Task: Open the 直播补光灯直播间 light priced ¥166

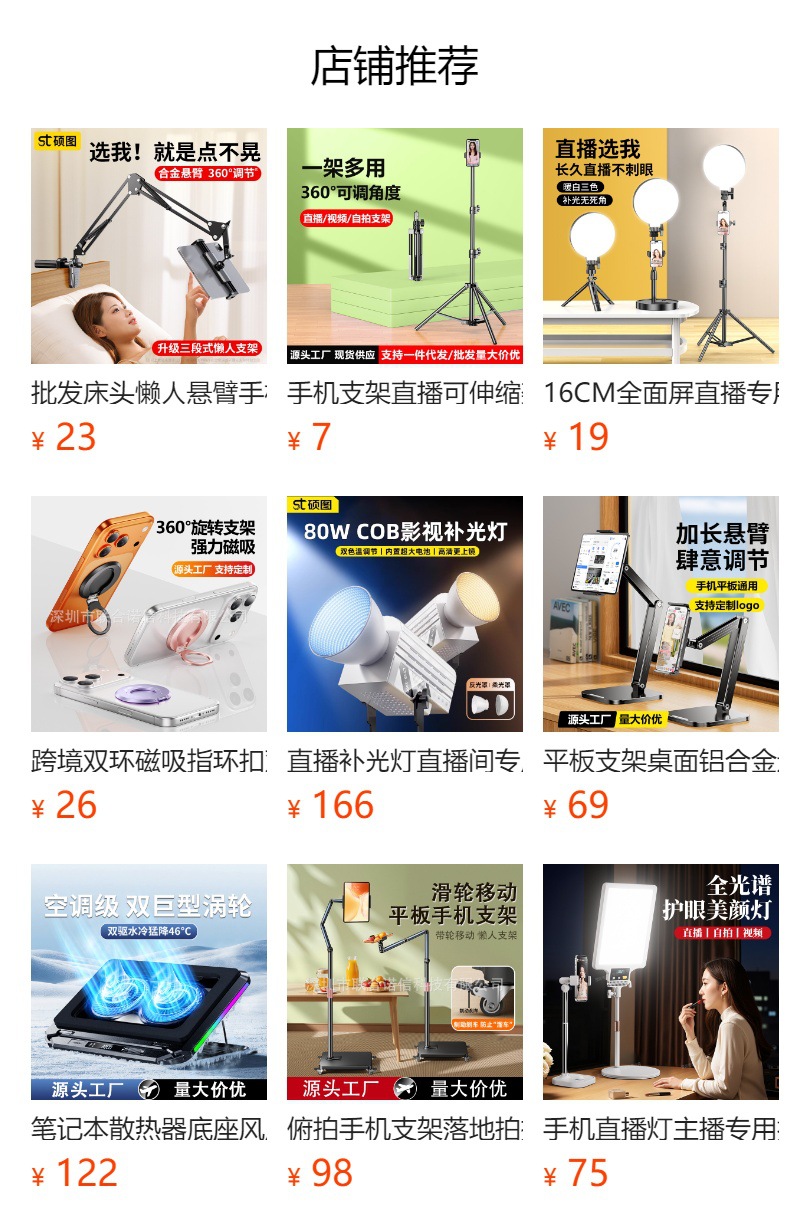Action: (x=405, y=660)
